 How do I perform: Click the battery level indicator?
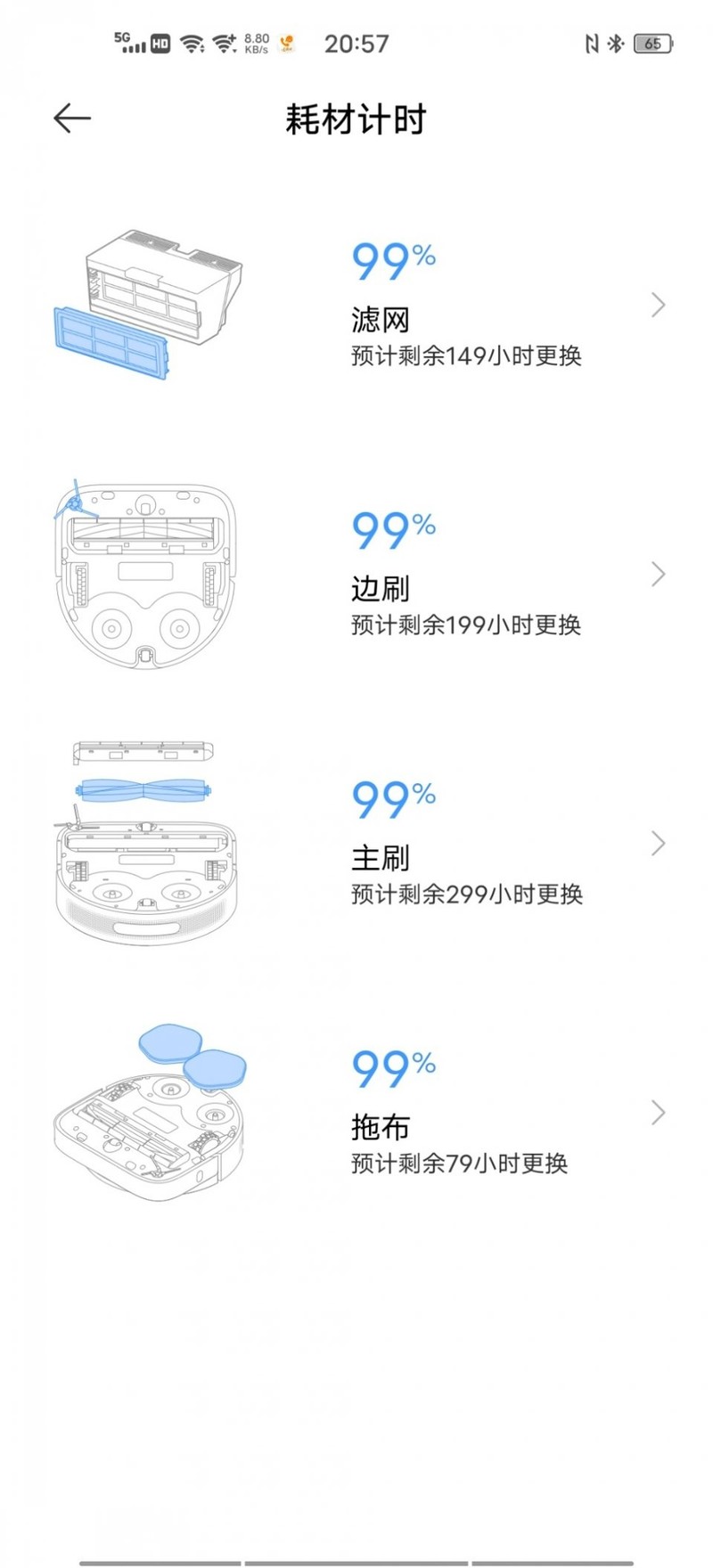[653, 43]
